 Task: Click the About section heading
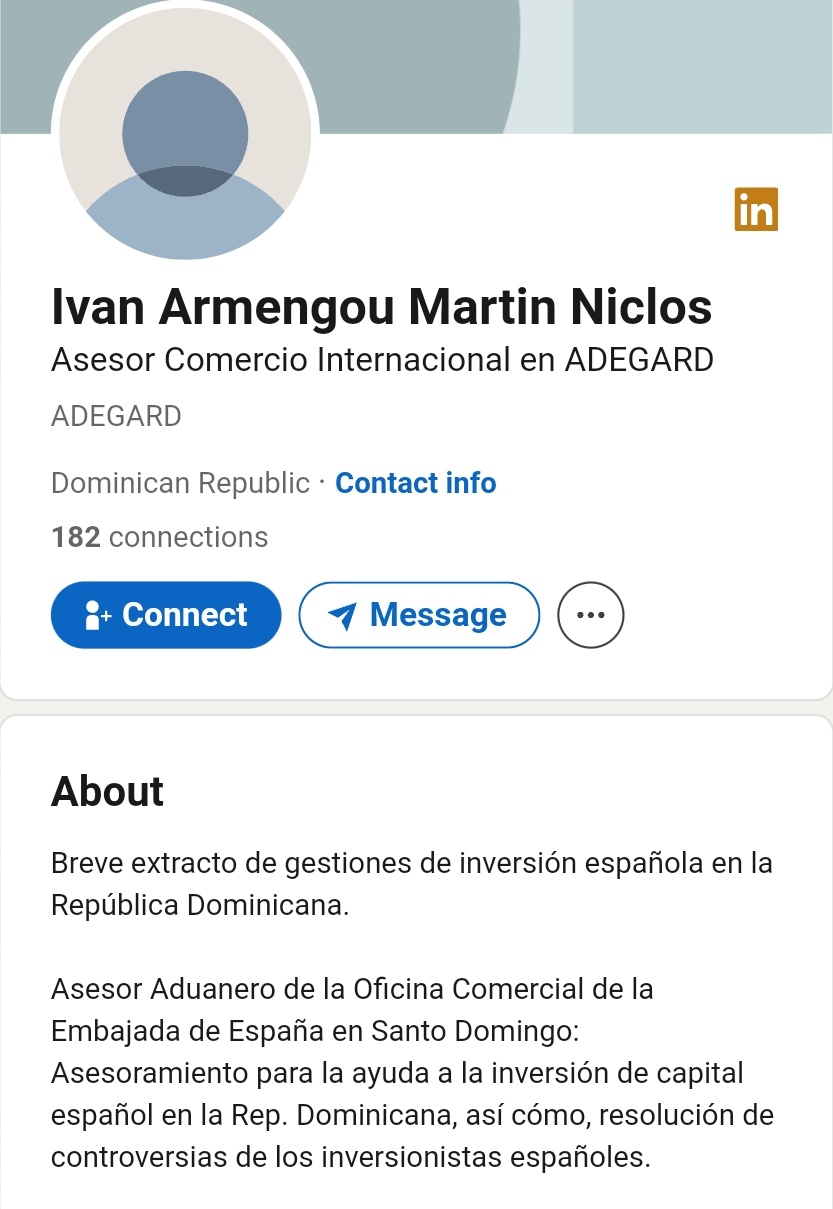[x=107, y=791]
